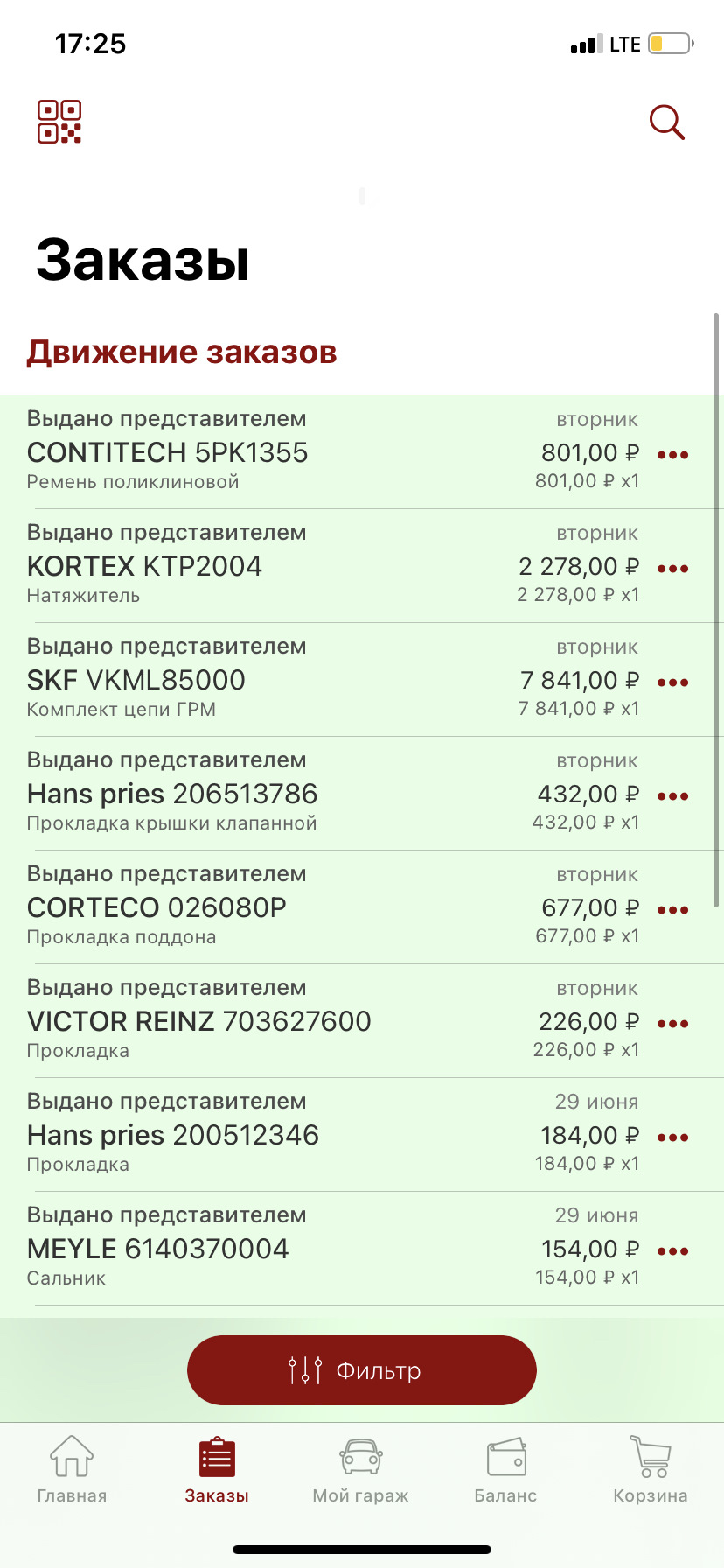
Task: Tap the ellipsis icon on SKF VKML85000 order
Action: coord(672,682)
